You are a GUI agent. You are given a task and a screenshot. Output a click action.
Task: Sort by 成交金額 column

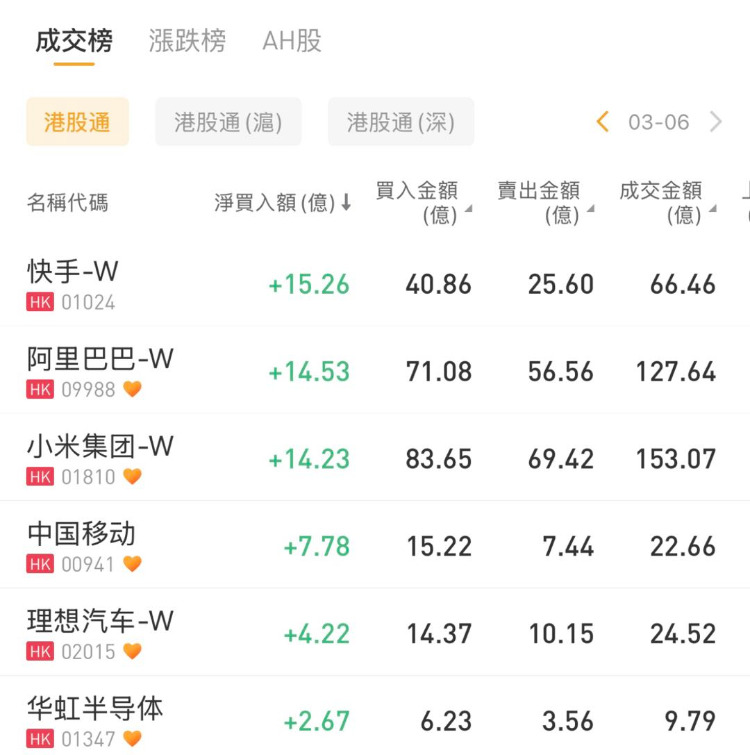[x=666, y=202]
